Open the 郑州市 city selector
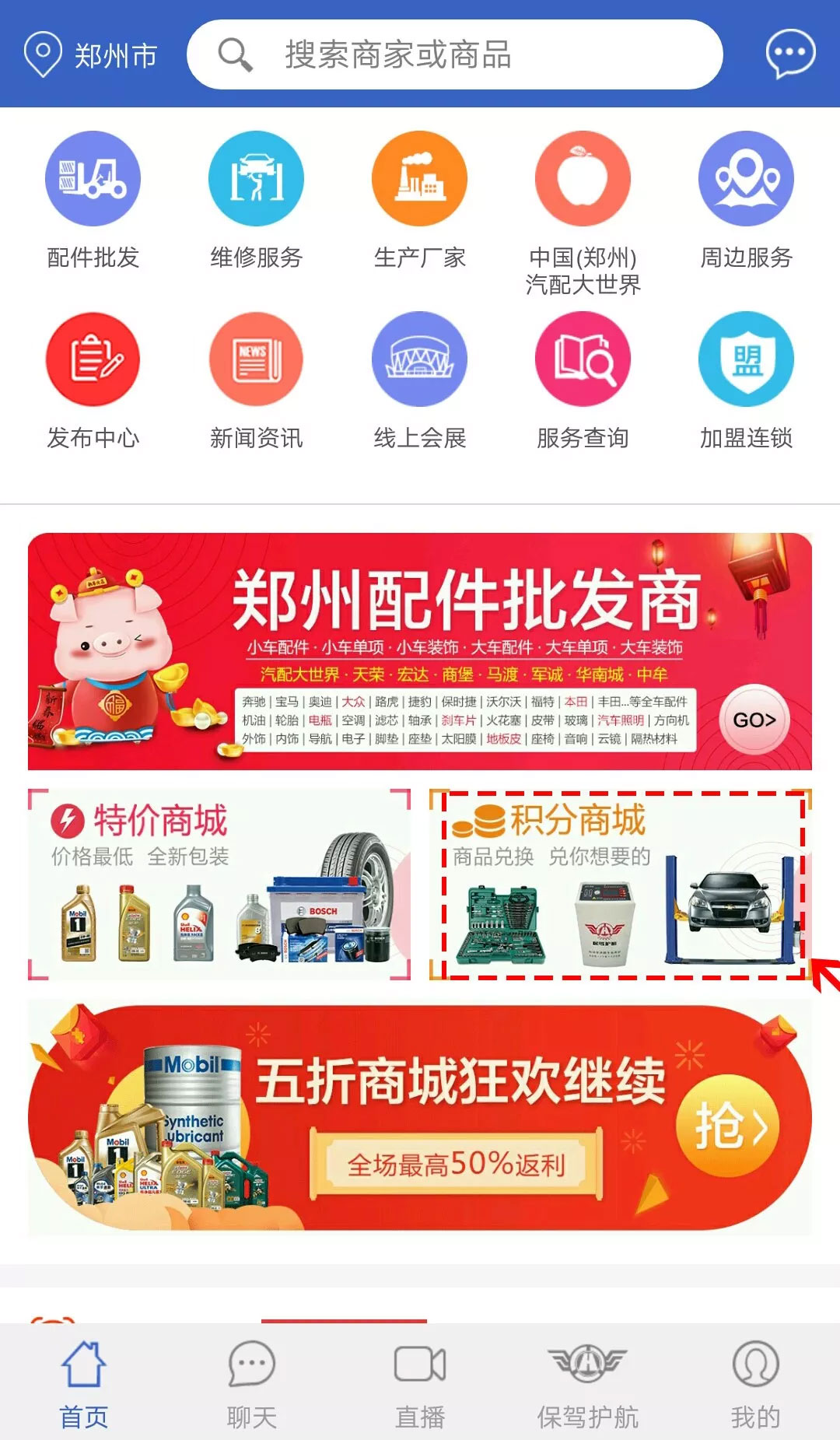Image resolution: width=840 pixels, height=1440 pixels. tap(91, 55)
